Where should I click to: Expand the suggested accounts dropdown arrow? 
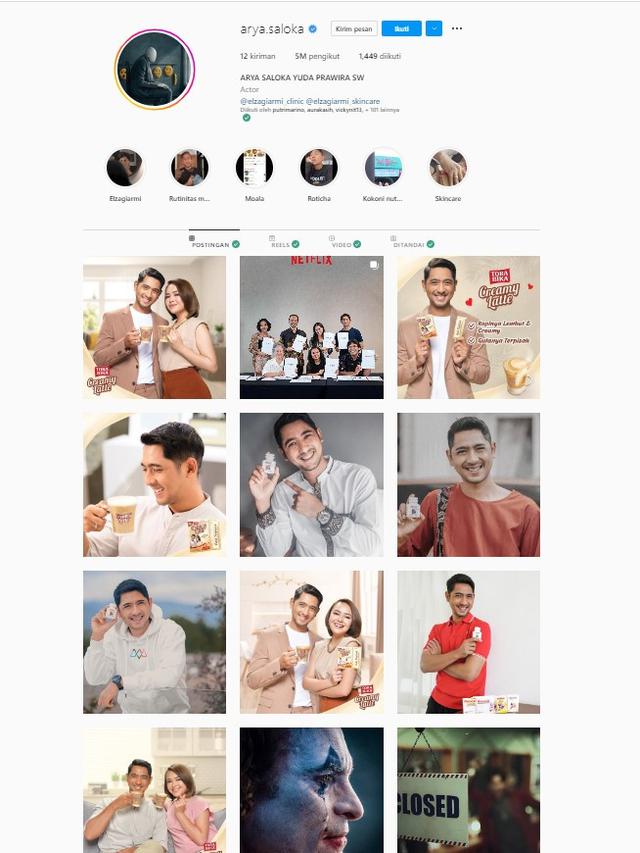click(433, 28)
